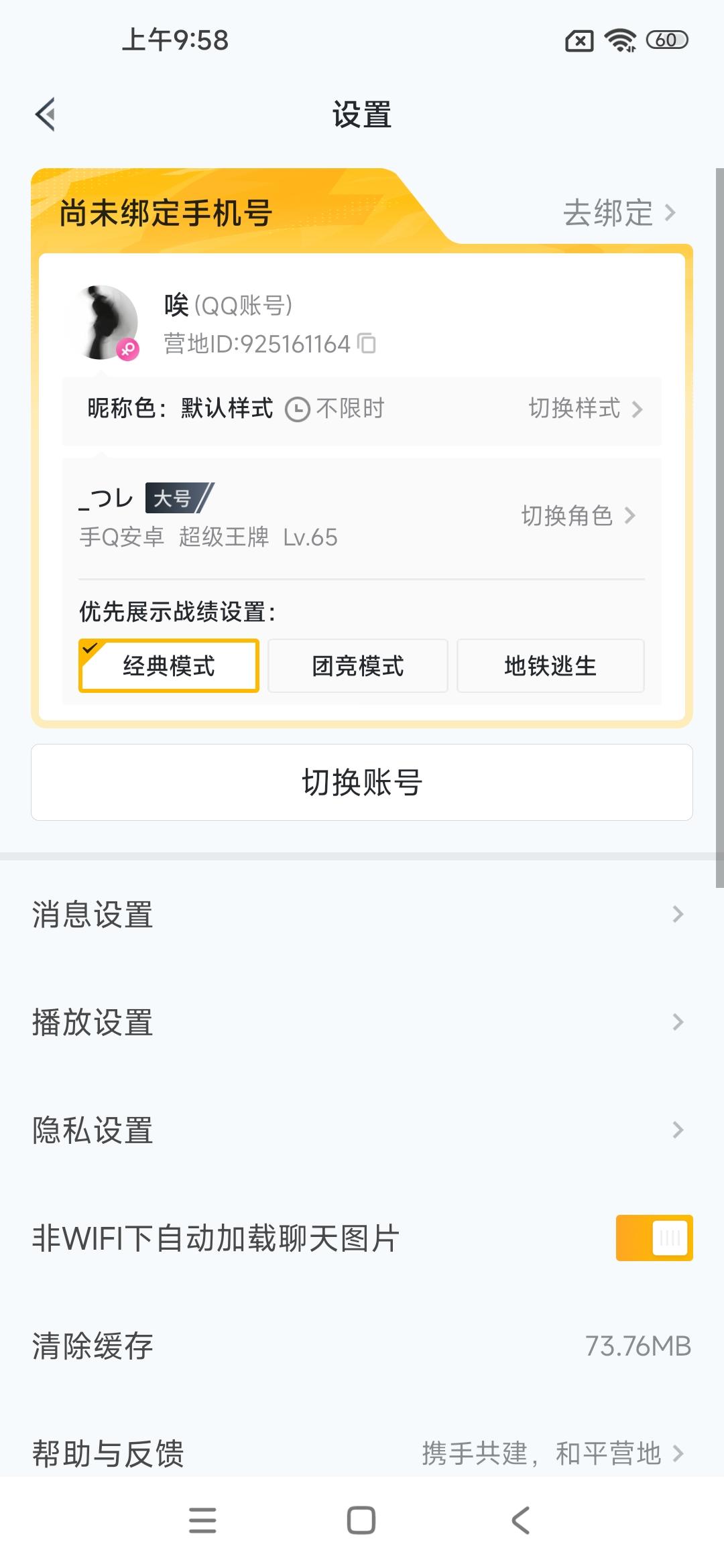Toggle 非WIFI下自动加载聊天图片 off

point(654,1238)
